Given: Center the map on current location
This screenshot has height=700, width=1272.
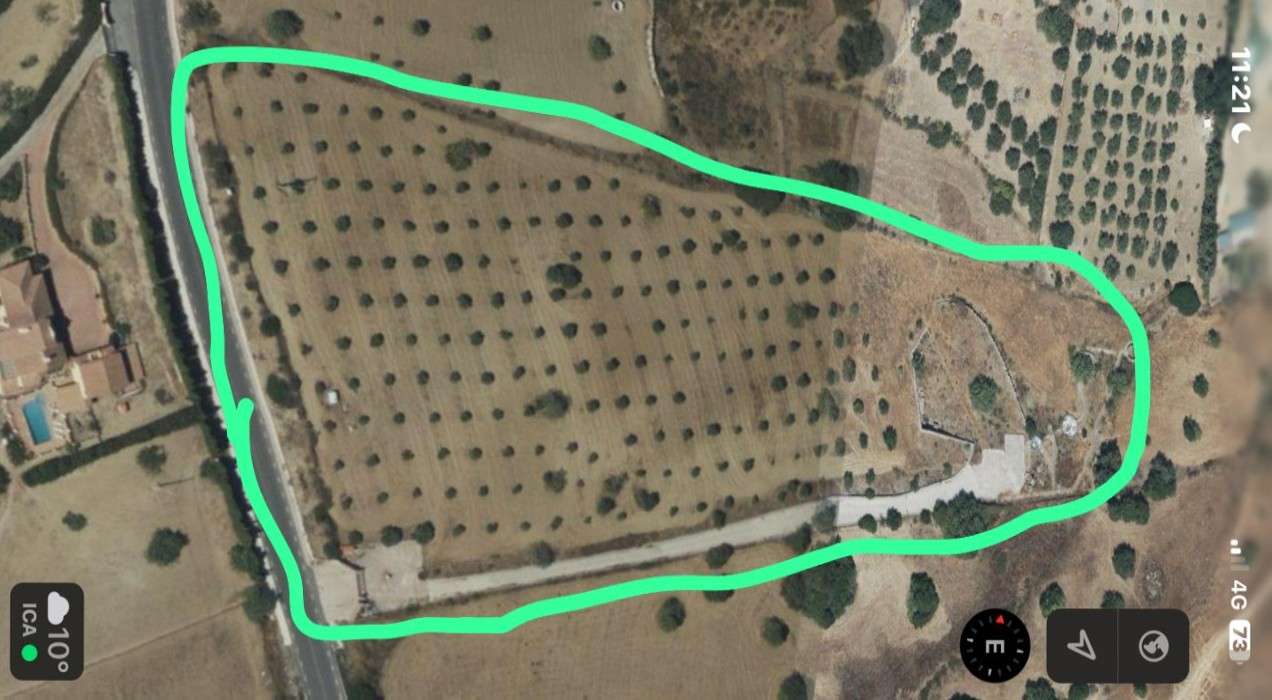Looking at the screenshot, I should [x=1082, y=646].
